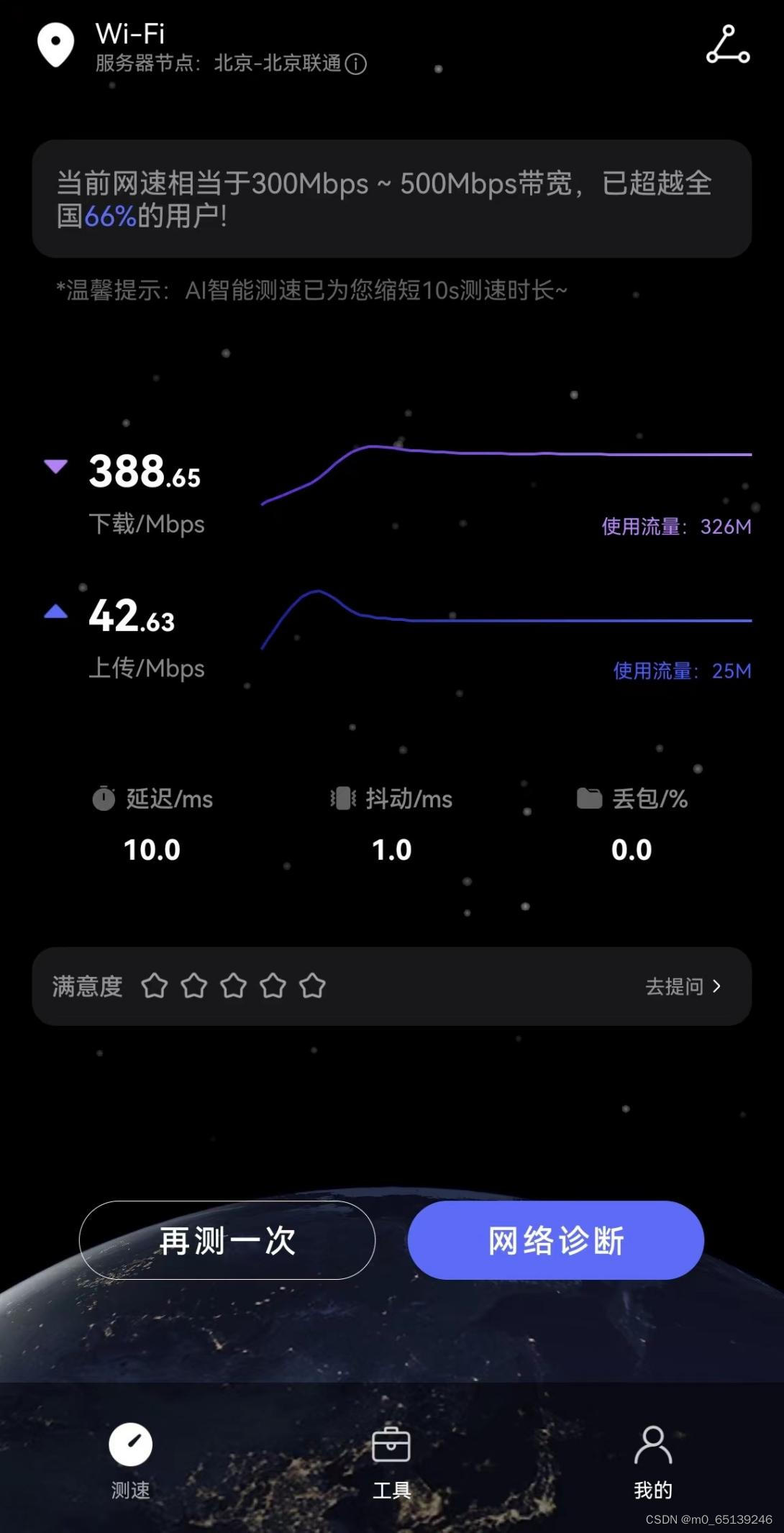The width and height of the screenshot is (784, 1533).
Task: Toggle the third satisfaction star
Action: (x=233, y=986)
